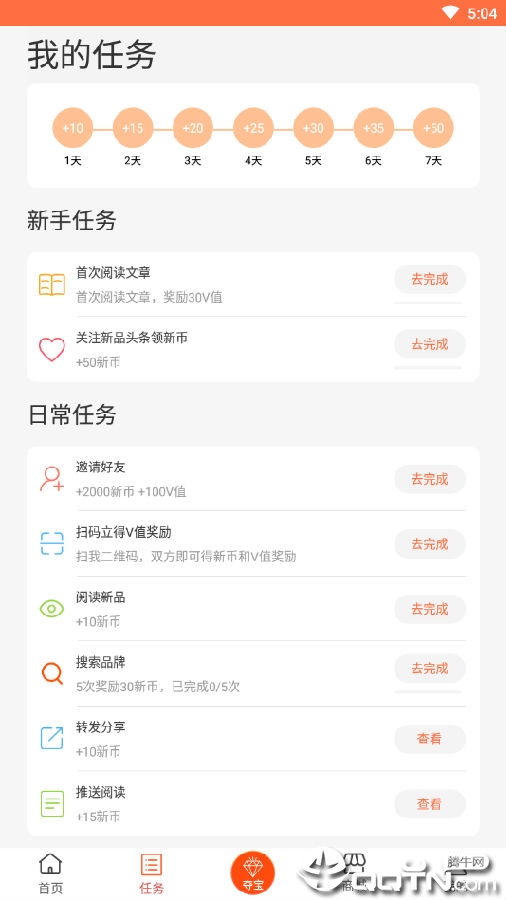The image size is (506, 900).
Task: Select the 任务 tab in bottom bar
Action: (151, 874)
